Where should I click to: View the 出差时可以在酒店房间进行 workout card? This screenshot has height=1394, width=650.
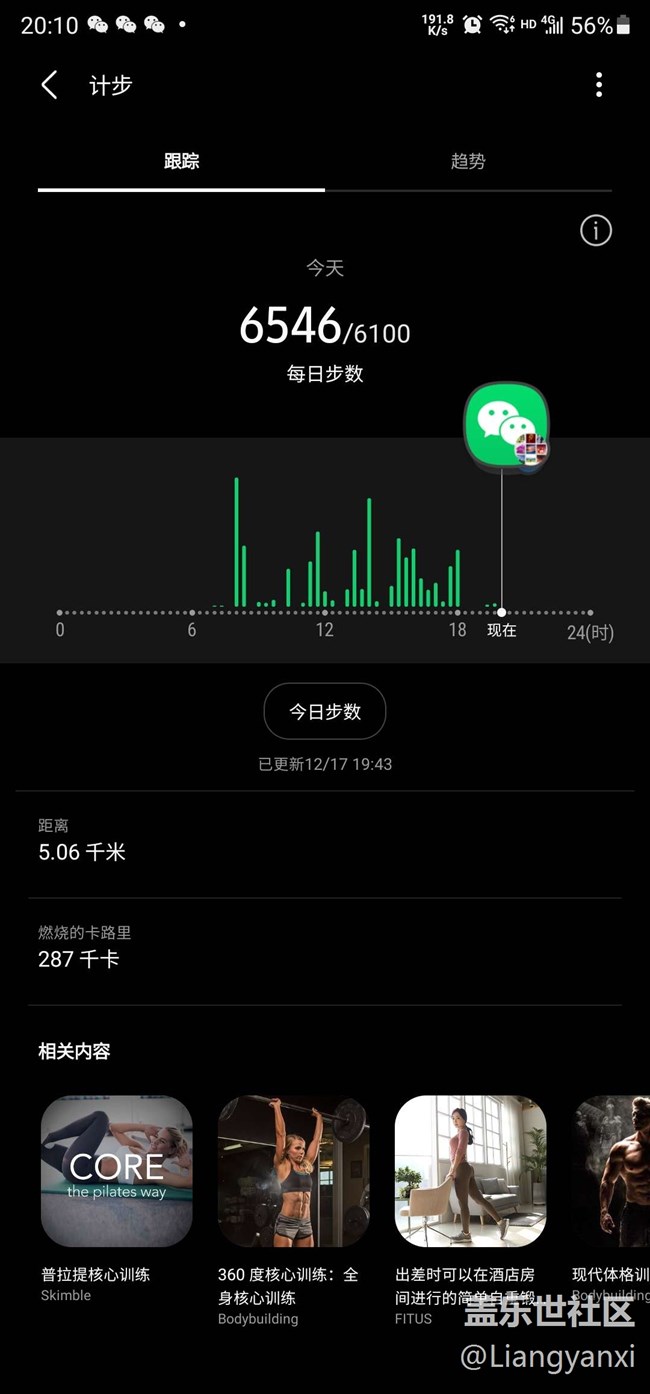(471, 1171)
